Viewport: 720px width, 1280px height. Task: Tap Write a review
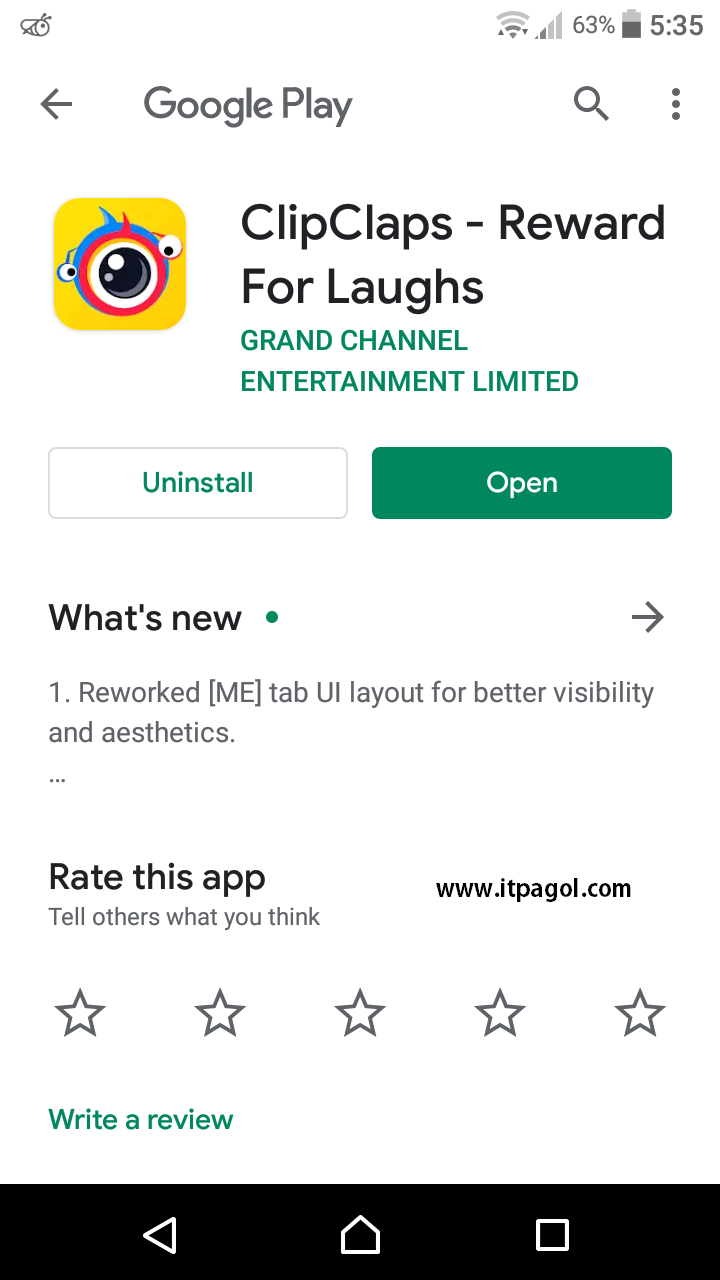point(141,1119)
